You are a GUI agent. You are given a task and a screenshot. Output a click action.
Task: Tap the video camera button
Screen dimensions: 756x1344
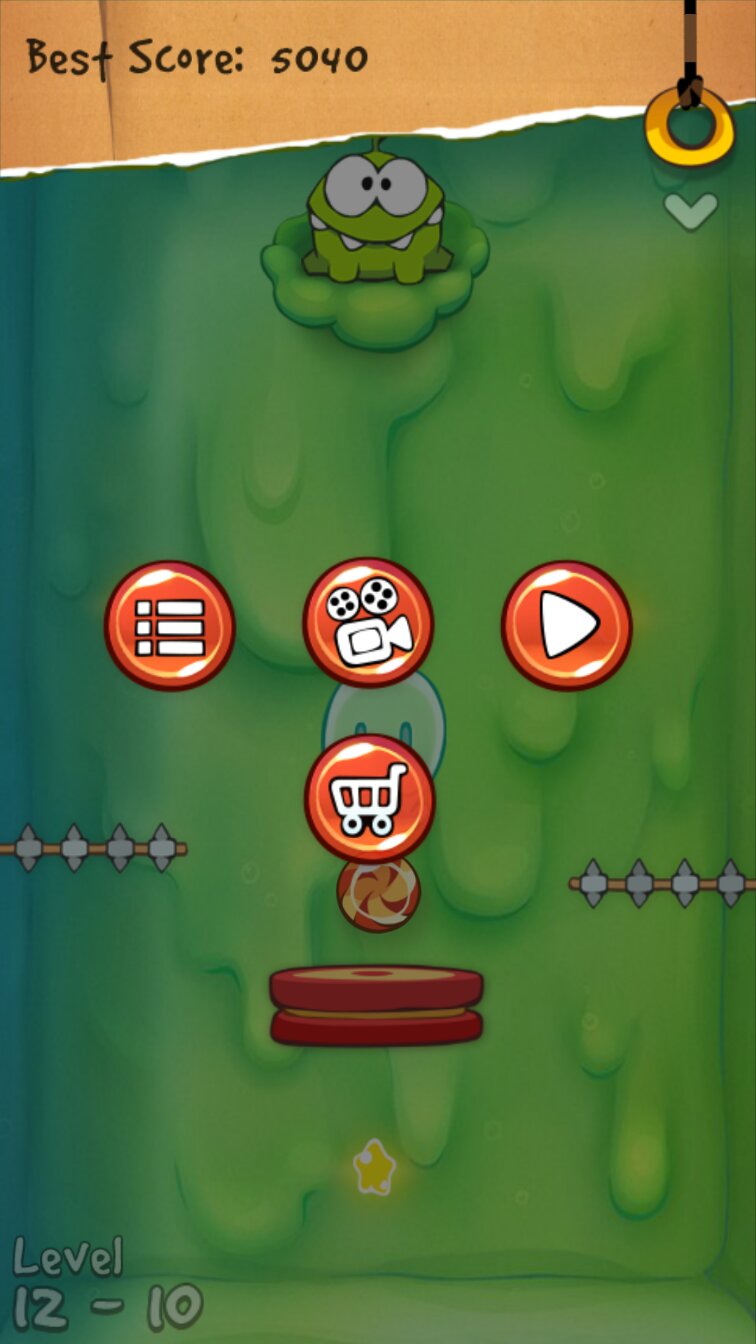point(368,623)
